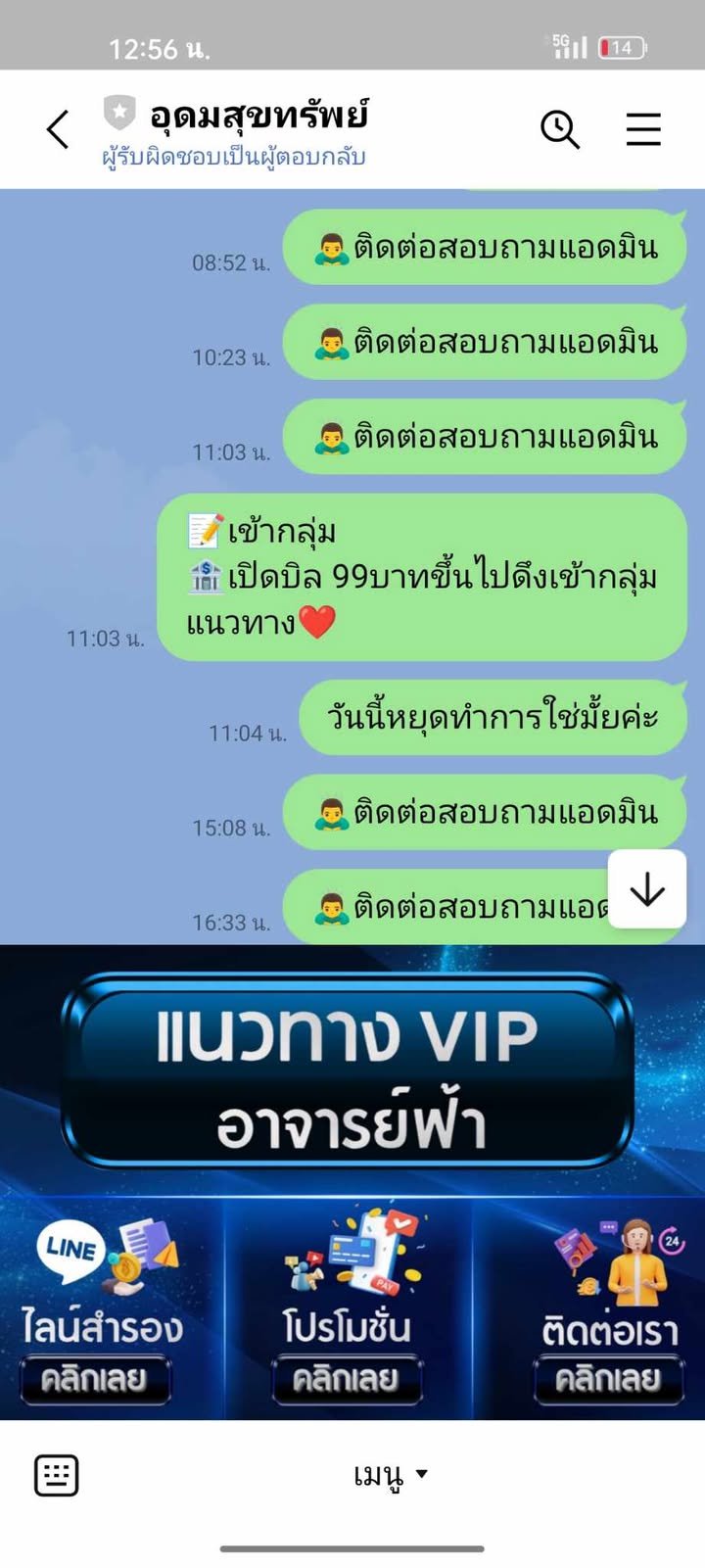
Task: Open the chat hamburger menu
Action: click(643, 129)
